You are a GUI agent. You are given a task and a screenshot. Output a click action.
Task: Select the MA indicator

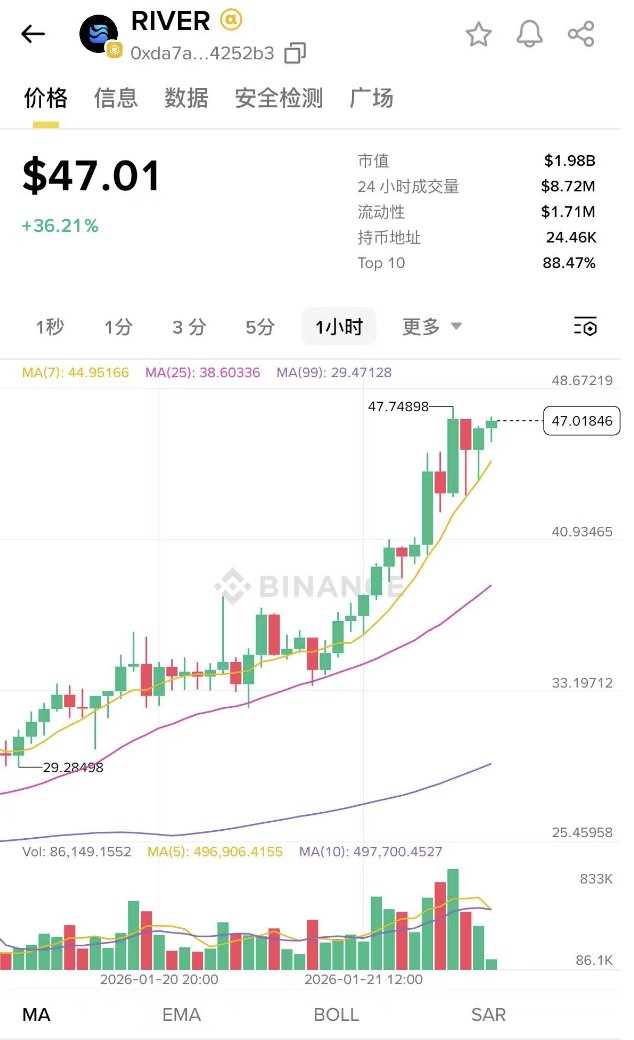point(36,1015)
